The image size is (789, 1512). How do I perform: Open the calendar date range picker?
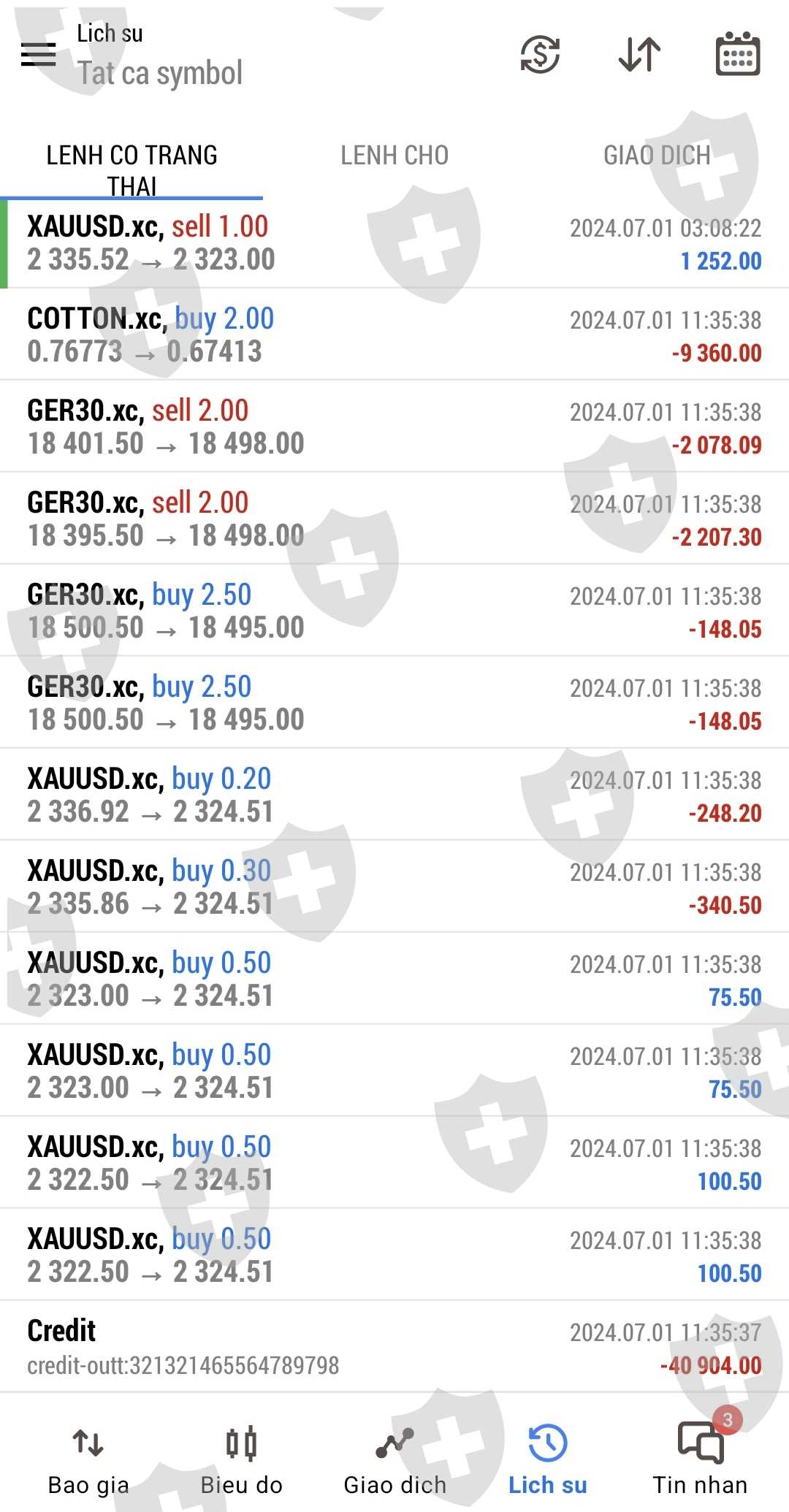pyautogui.click(x=737, y=55)
